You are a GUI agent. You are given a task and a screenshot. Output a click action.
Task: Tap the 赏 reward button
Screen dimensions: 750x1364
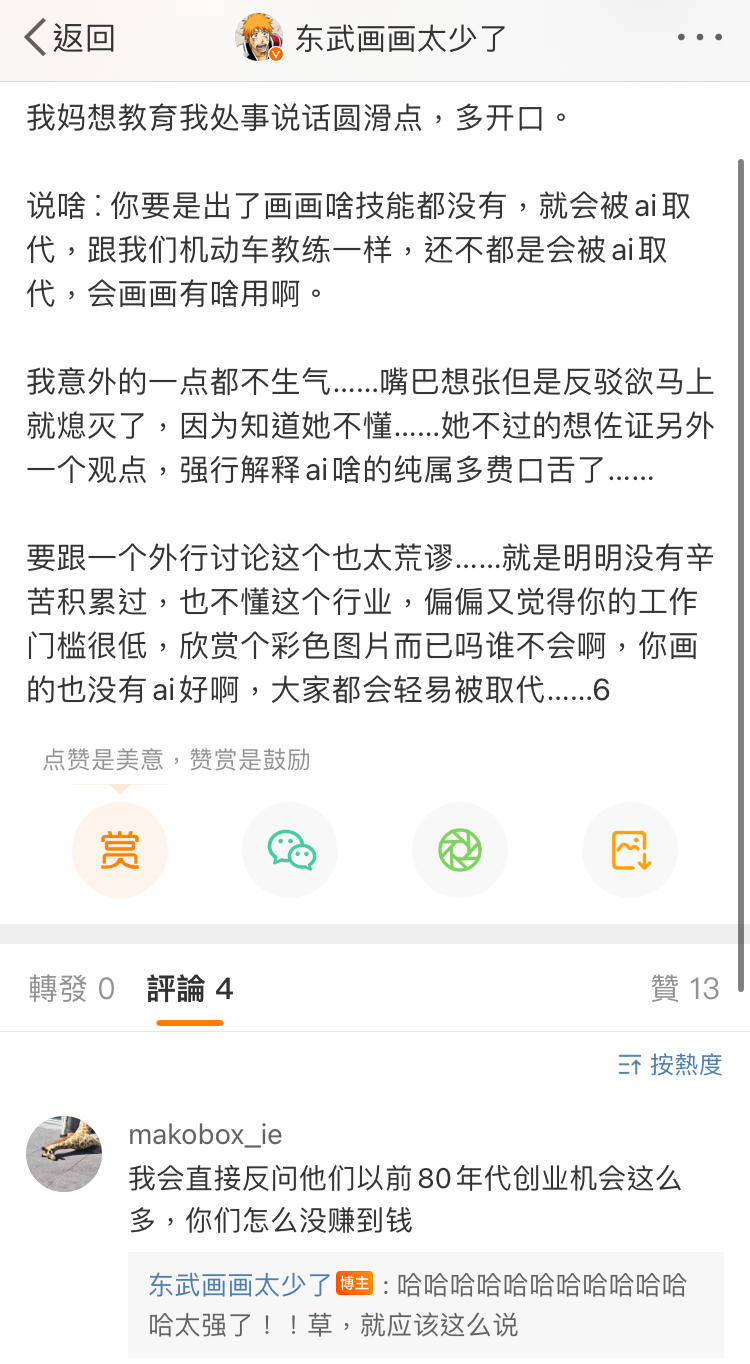[x=120, y=850]
